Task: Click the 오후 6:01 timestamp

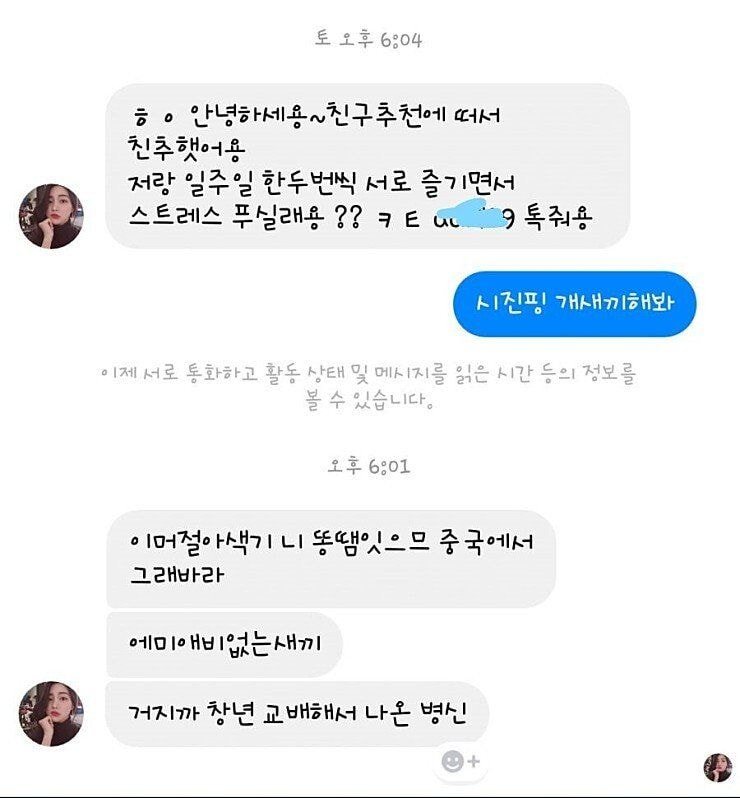Action: click(x=370, y=468)
